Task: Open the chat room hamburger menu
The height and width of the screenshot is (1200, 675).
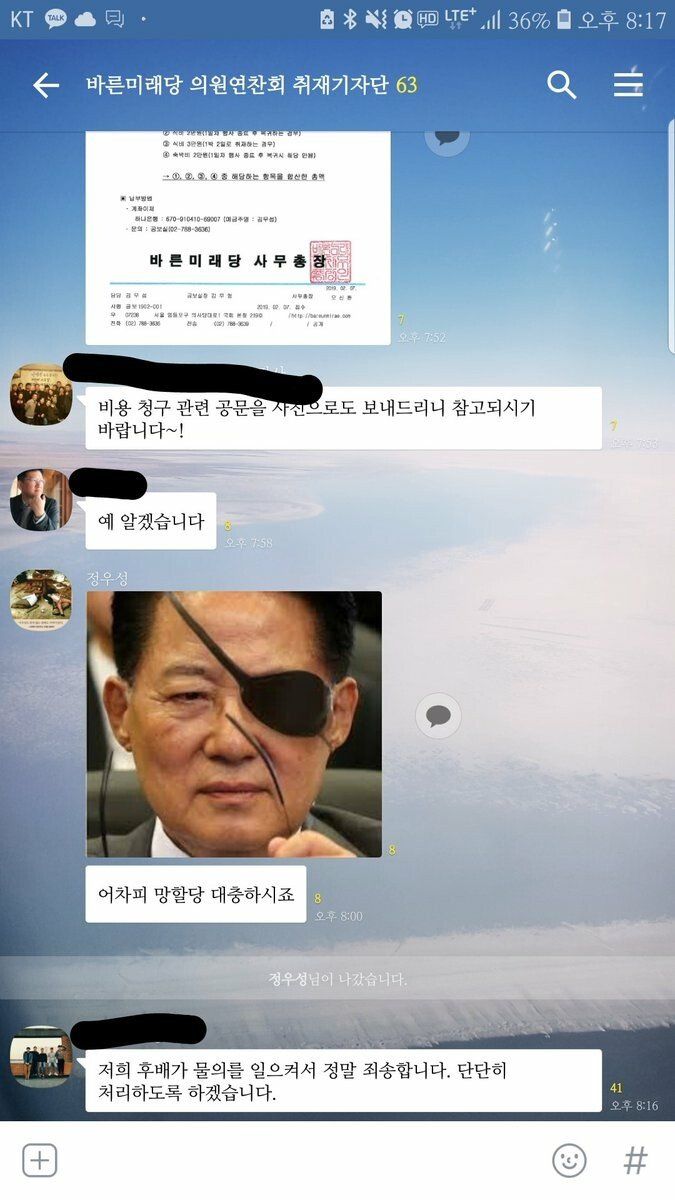Action: pos(628,86)
